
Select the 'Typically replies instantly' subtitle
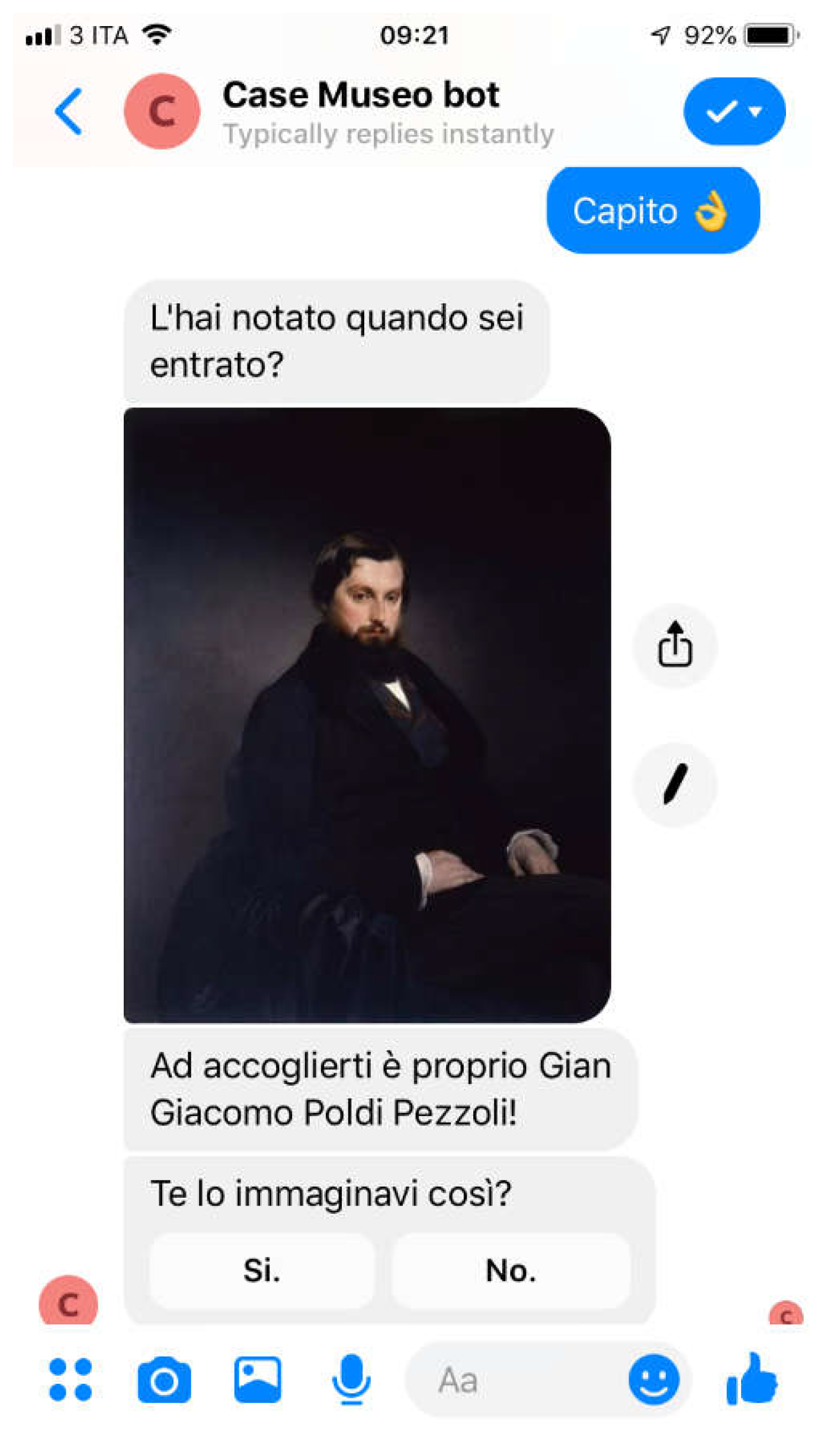388,135
